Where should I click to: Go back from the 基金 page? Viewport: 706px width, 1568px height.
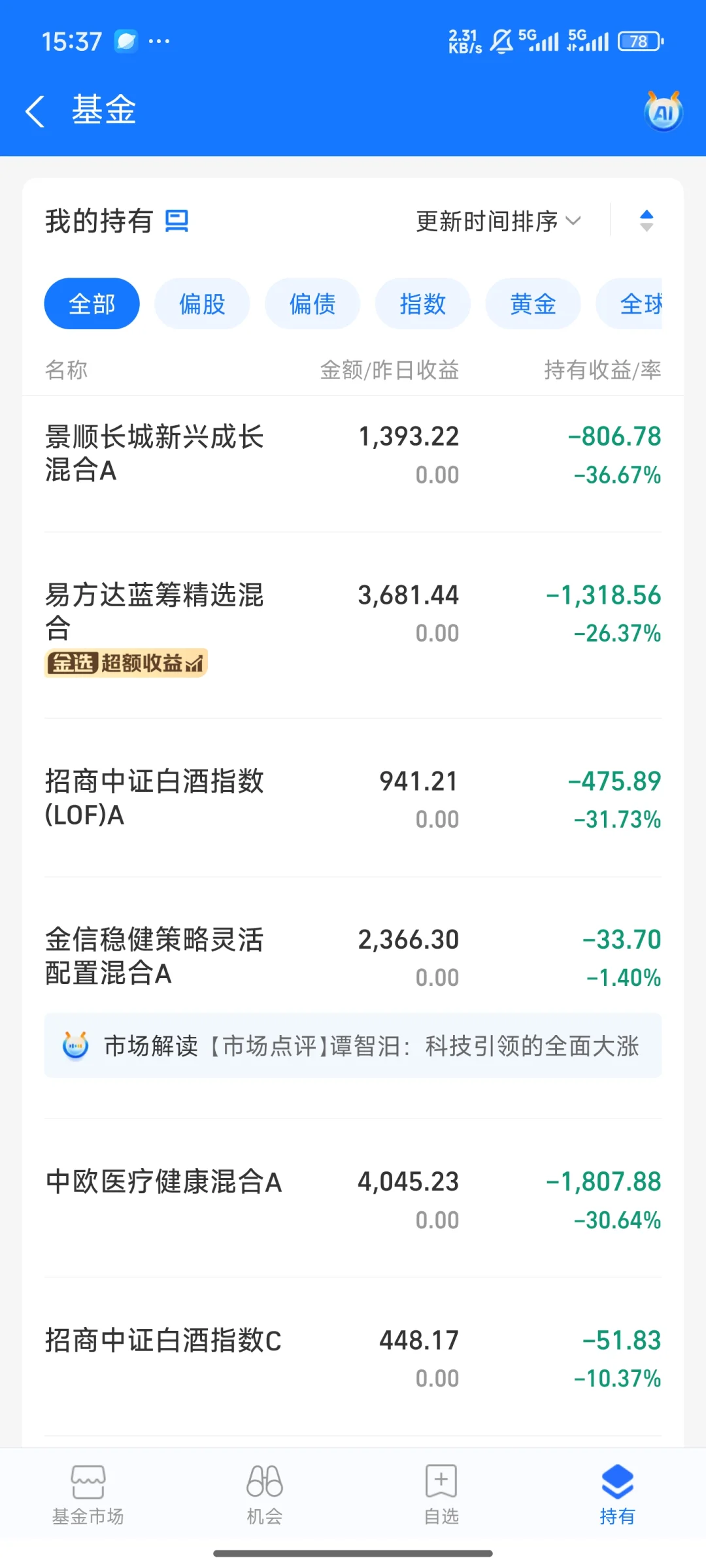[35, 111]
